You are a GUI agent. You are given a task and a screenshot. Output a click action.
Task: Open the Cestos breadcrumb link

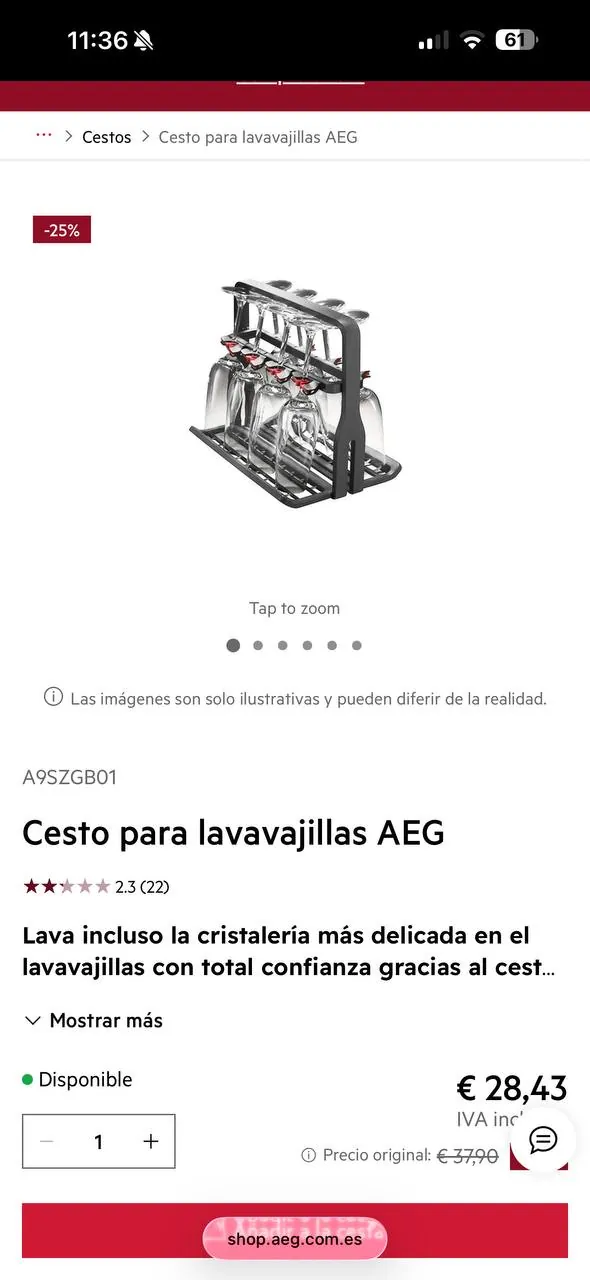click(x=106, y=137)
